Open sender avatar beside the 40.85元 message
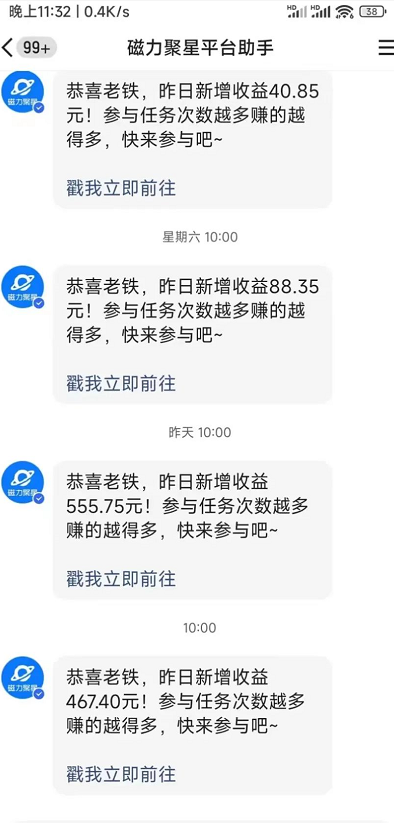The height and width of the screenshot is (823, 394). click(x=23, y=92)
